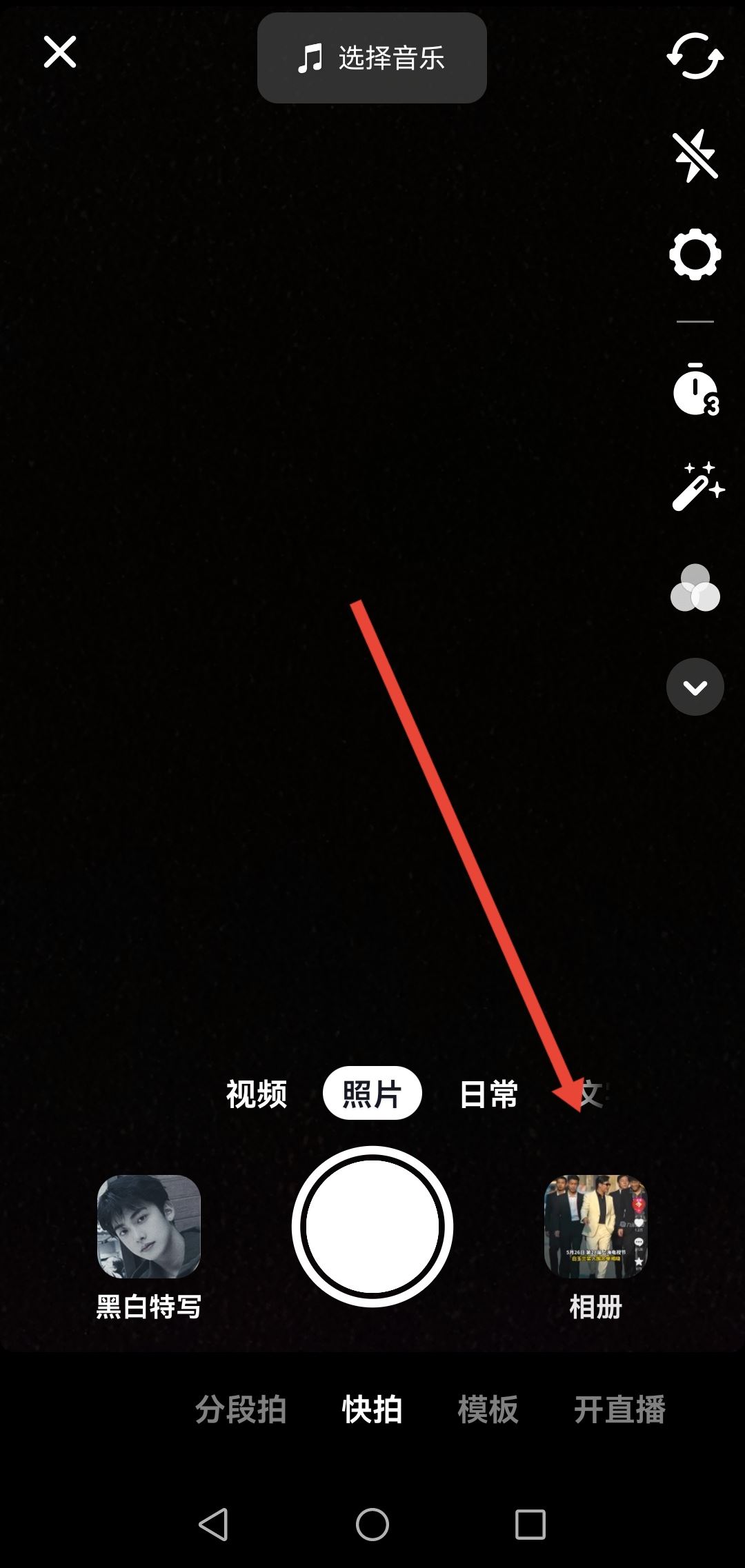Flip the camera with the rotate icon

point(695,57)
